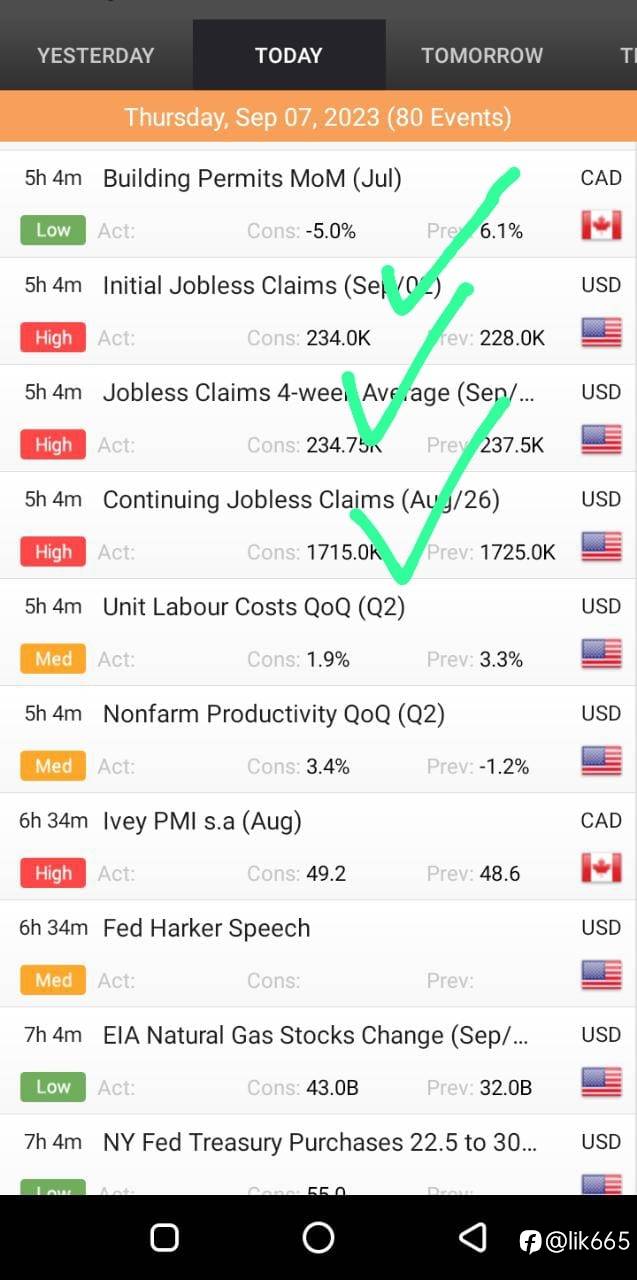Open the Ivey PMI s.a (Aug) event
This screenshot has width=637, height=1280.
(x=318, y=846)
